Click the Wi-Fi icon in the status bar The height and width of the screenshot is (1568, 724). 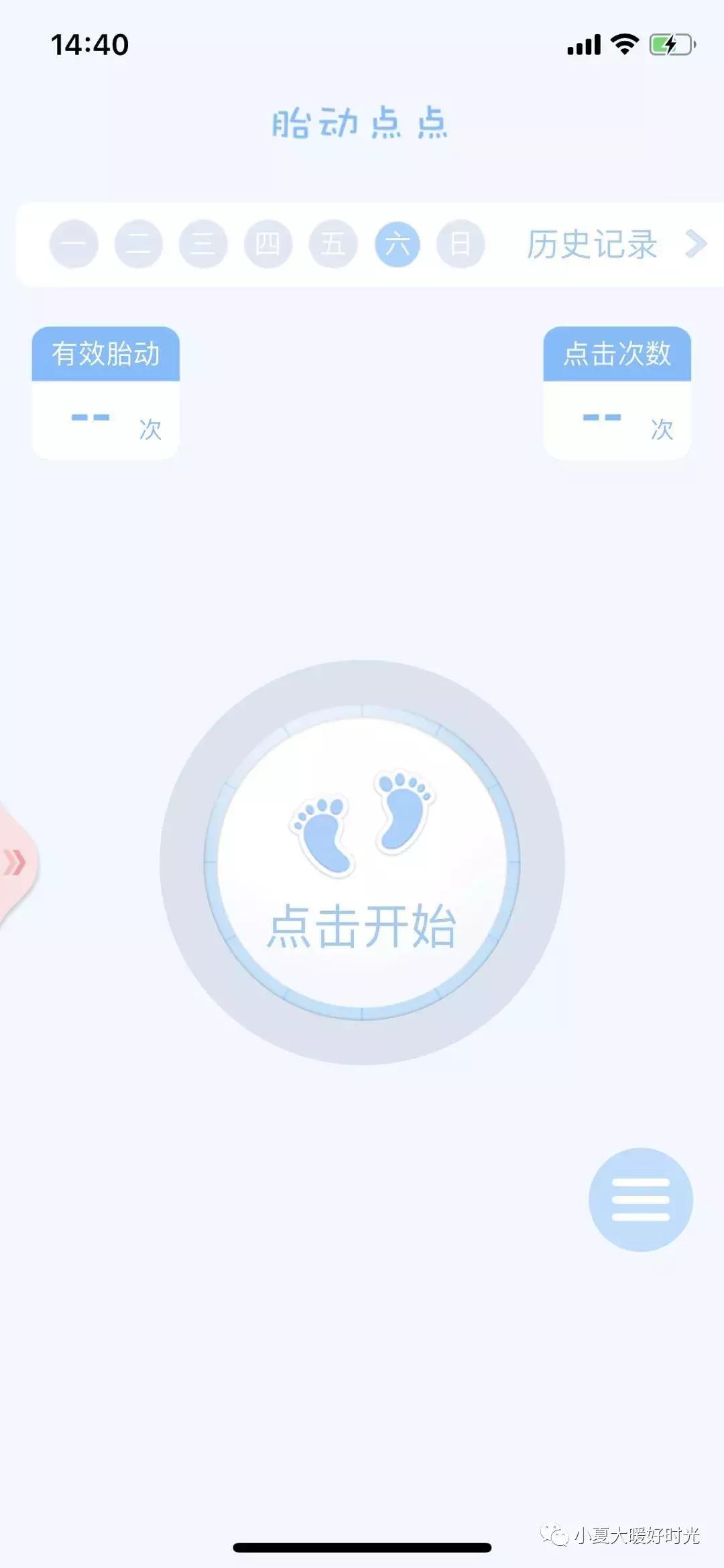coord(624,44)
